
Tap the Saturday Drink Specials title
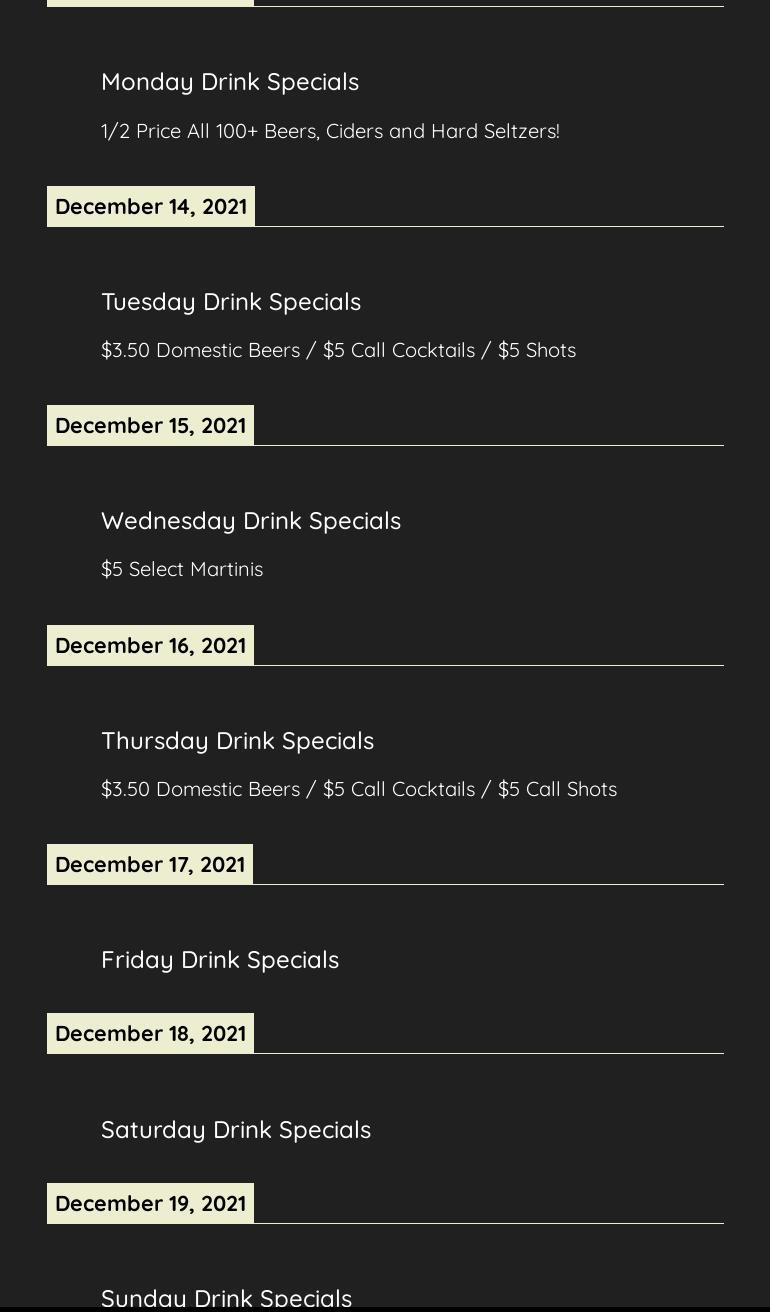point(236,1129)
